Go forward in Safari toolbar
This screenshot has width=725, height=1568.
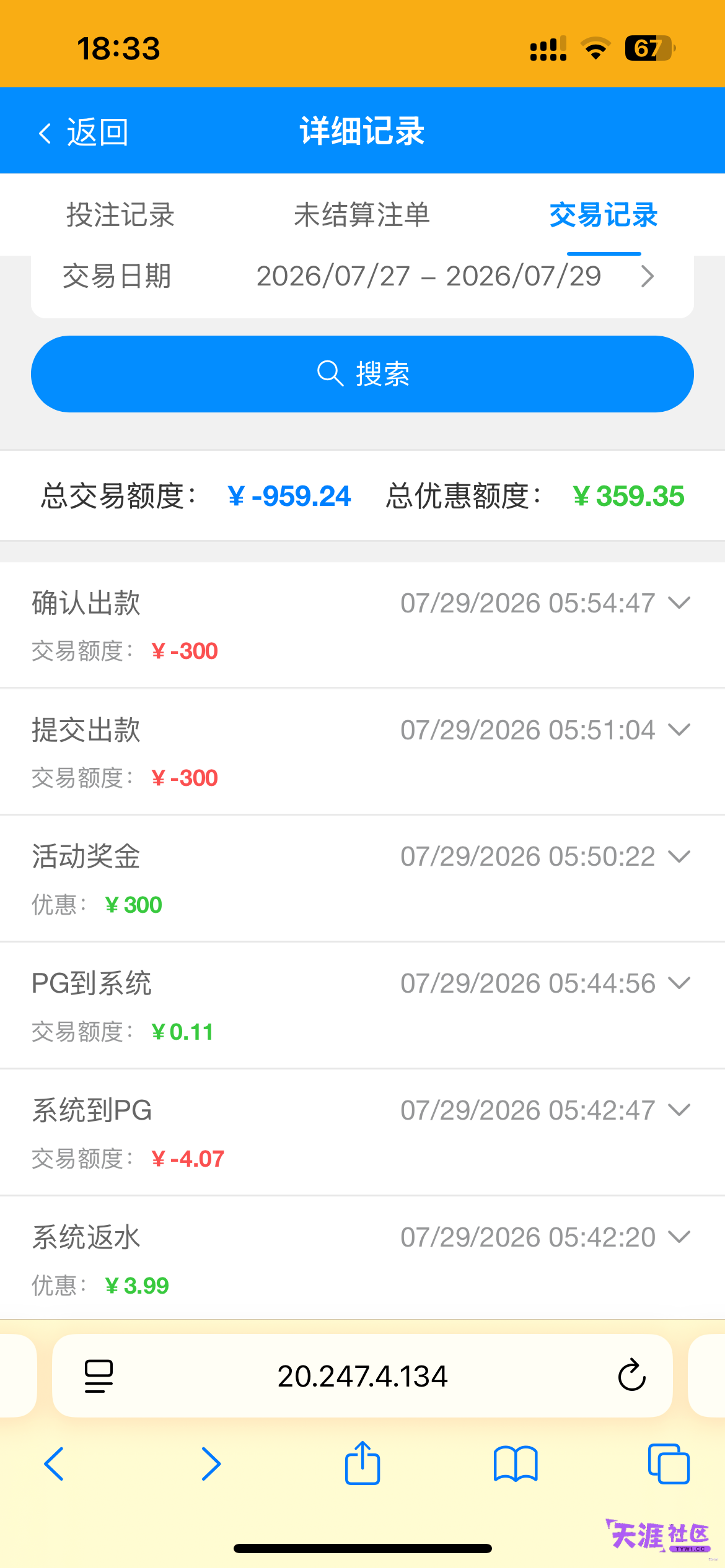point(211,1464)
